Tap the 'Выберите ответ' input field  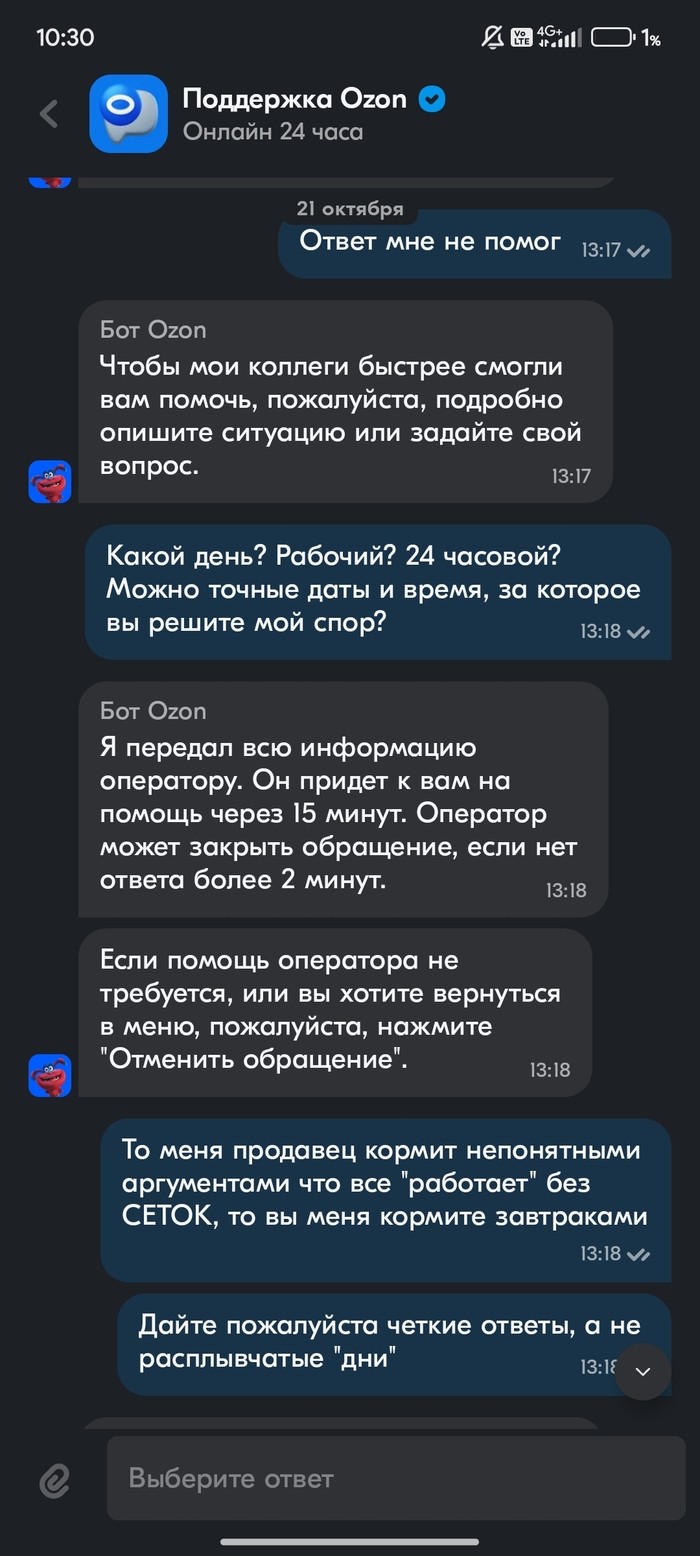pyautogui.click(x=395, y=1478)
